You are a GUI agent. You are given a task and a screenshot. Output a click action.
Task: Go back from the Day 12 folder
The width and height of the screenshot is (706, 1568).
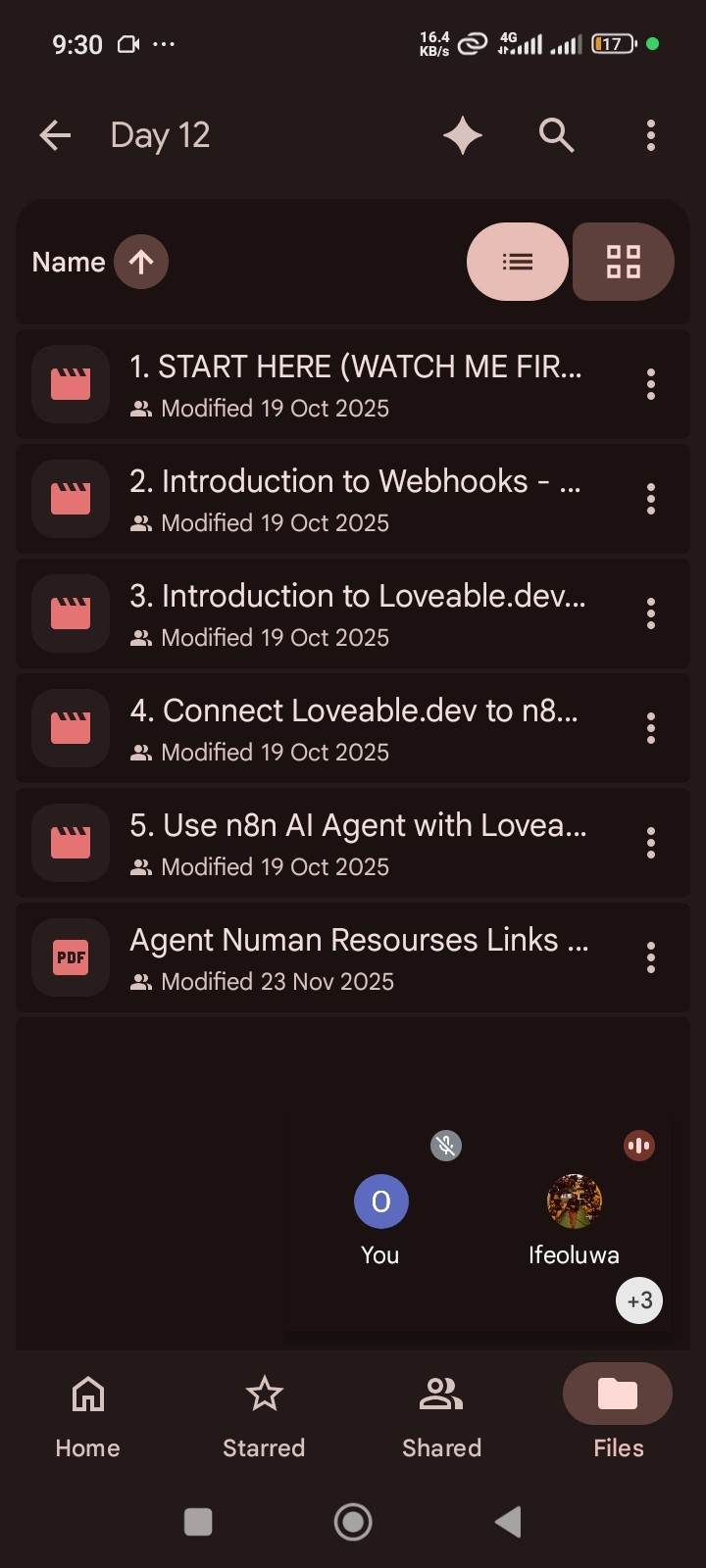(55, 135)
